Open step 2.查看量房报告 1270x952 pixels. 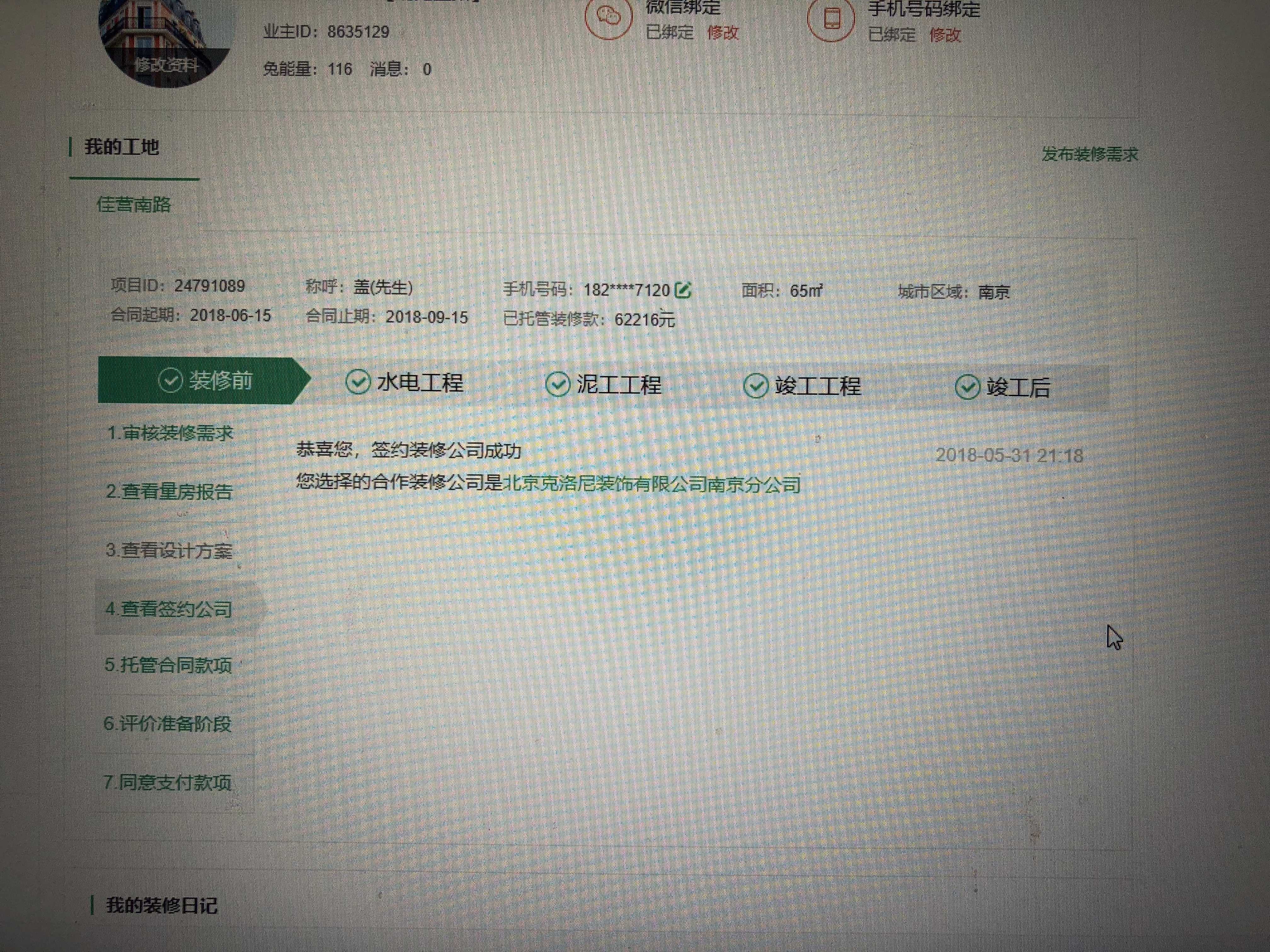[x=169, y=492]
